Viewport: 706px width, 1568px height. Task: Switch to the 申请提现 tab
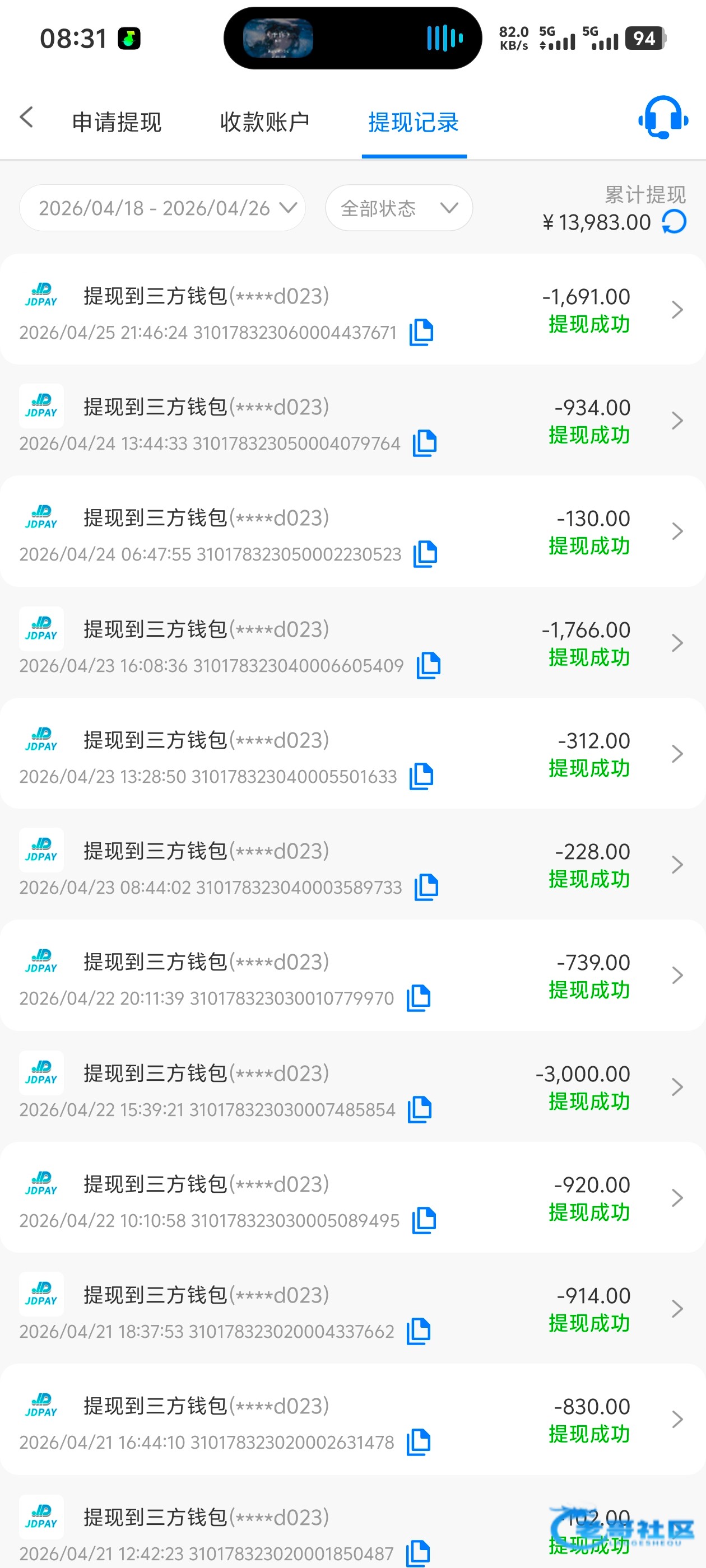117,122
